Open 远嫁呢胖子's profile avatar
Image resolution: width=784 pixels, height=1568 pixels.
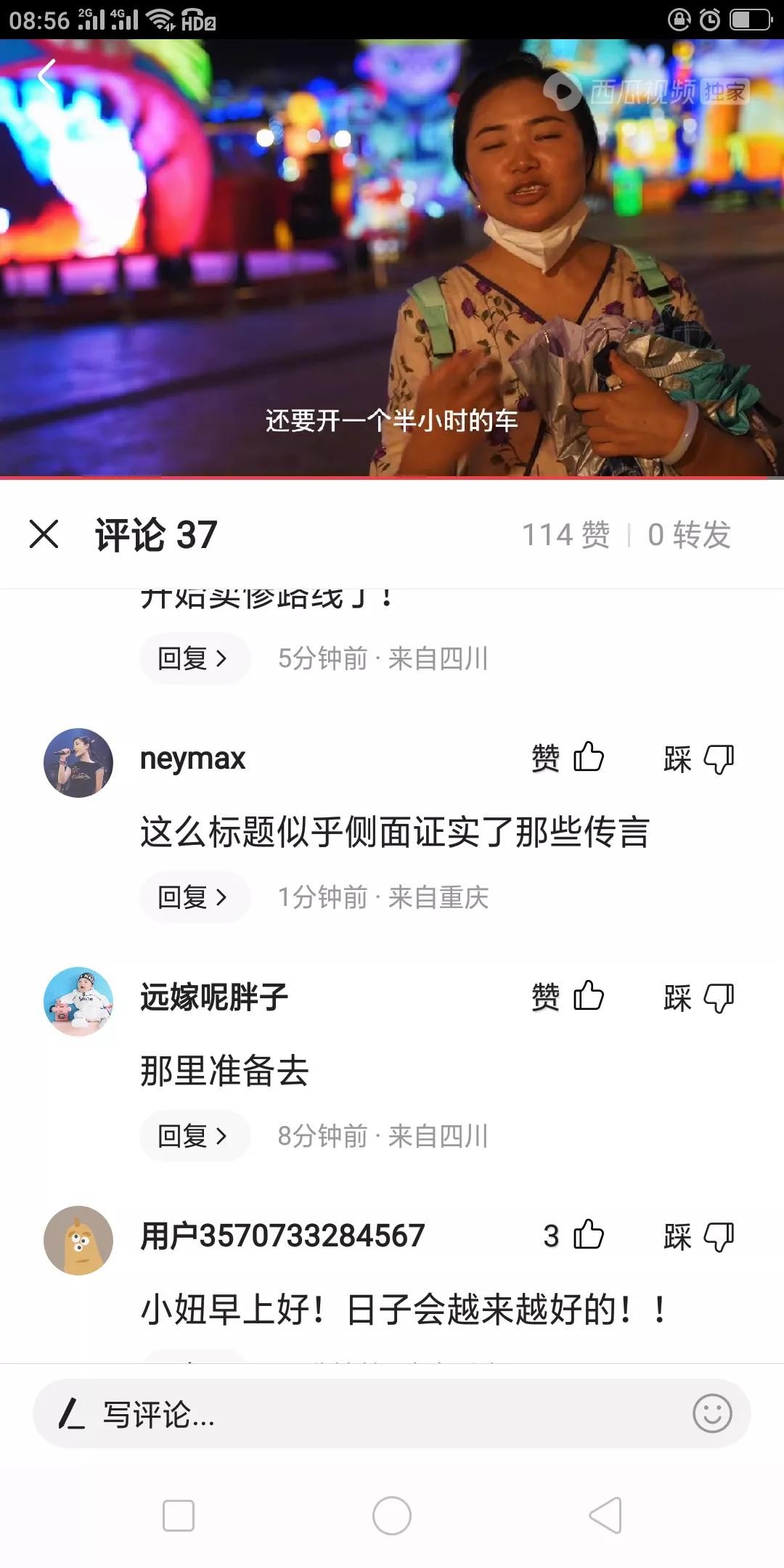78,1001
